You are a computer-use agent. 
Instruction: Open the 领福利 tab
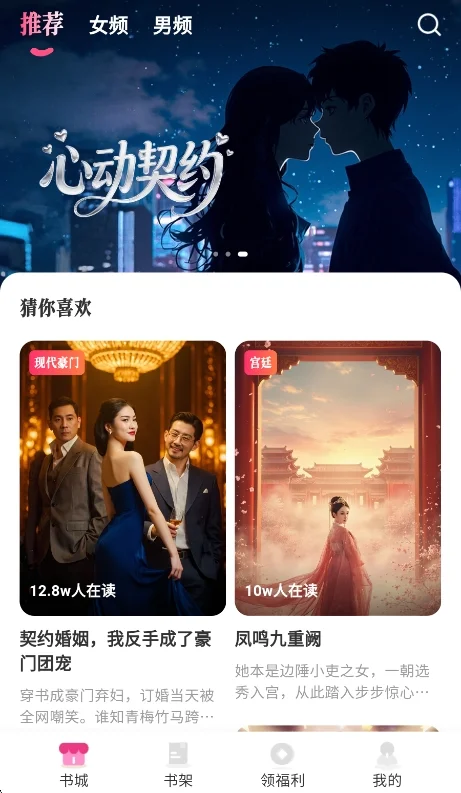[283, 765]
